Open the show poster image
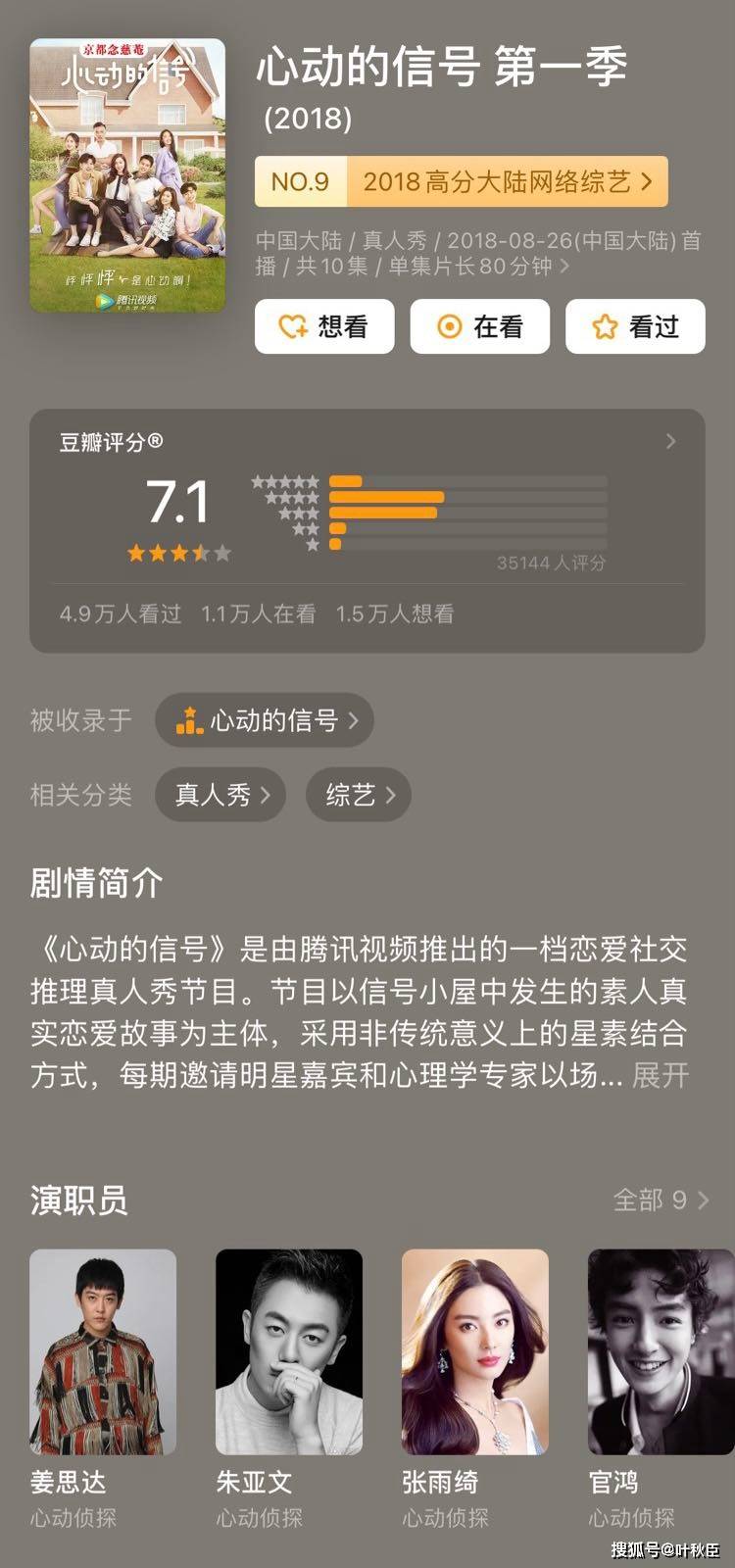The height and width of the screenshot is (1568, 735). point(127,176)
